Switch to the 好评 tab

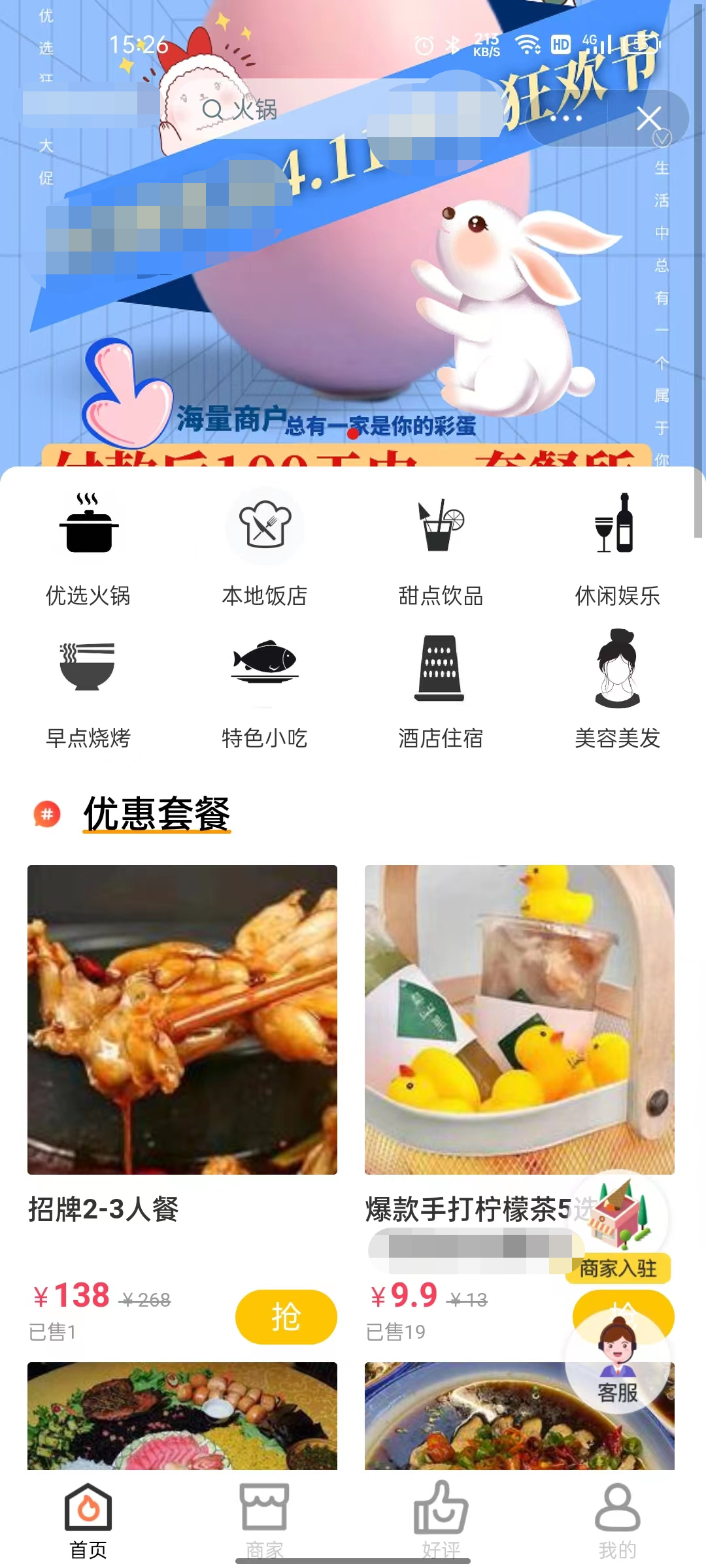(441, 1519)
